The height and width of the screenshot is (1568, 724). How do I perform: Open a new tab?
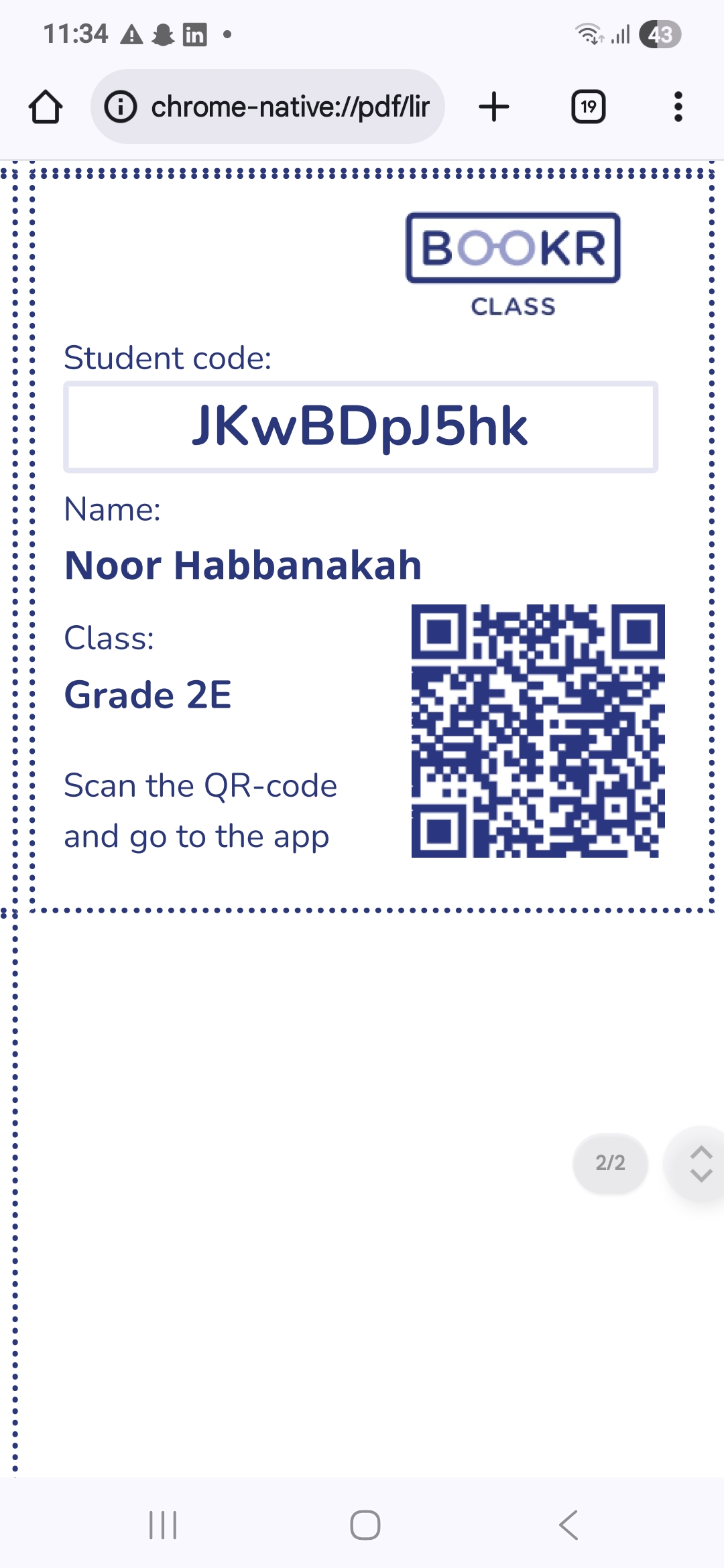(494, 107)
